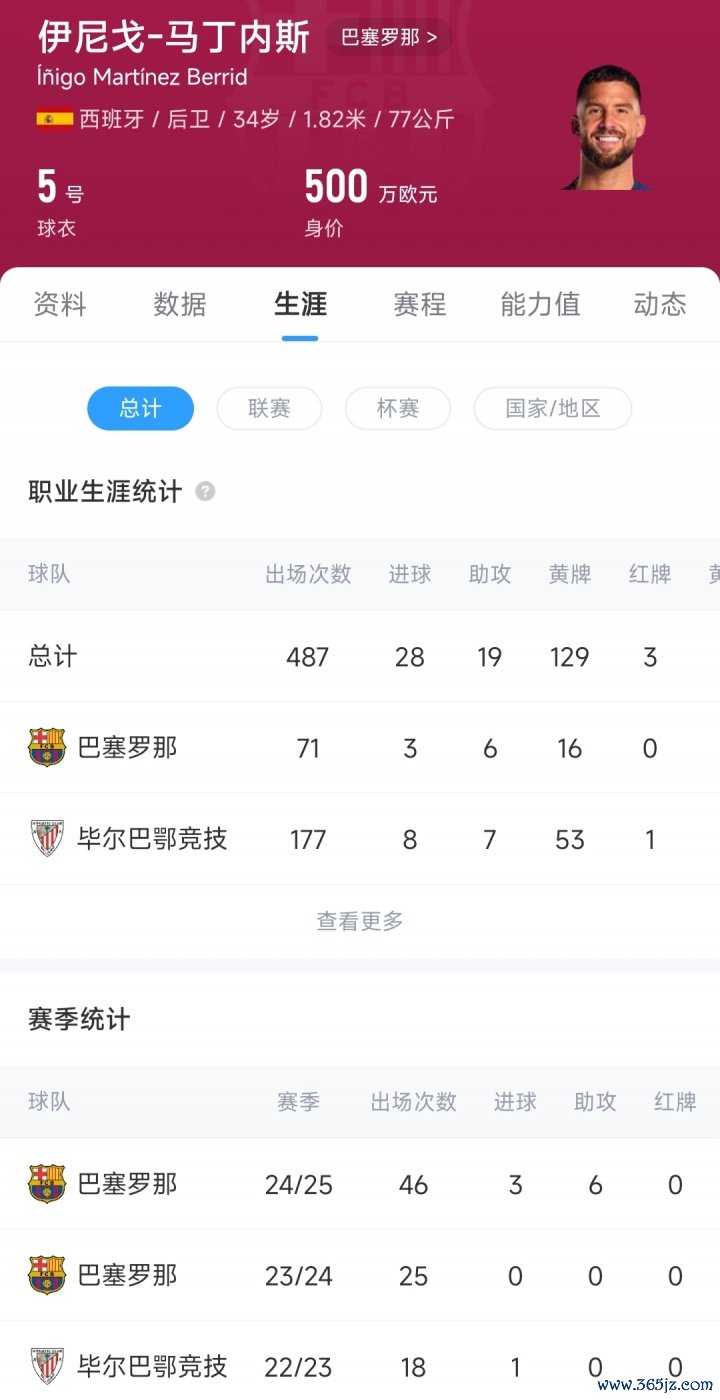Switch to the 数据 tab
This screenshot has width=720, height=1400.
[180, 304]
